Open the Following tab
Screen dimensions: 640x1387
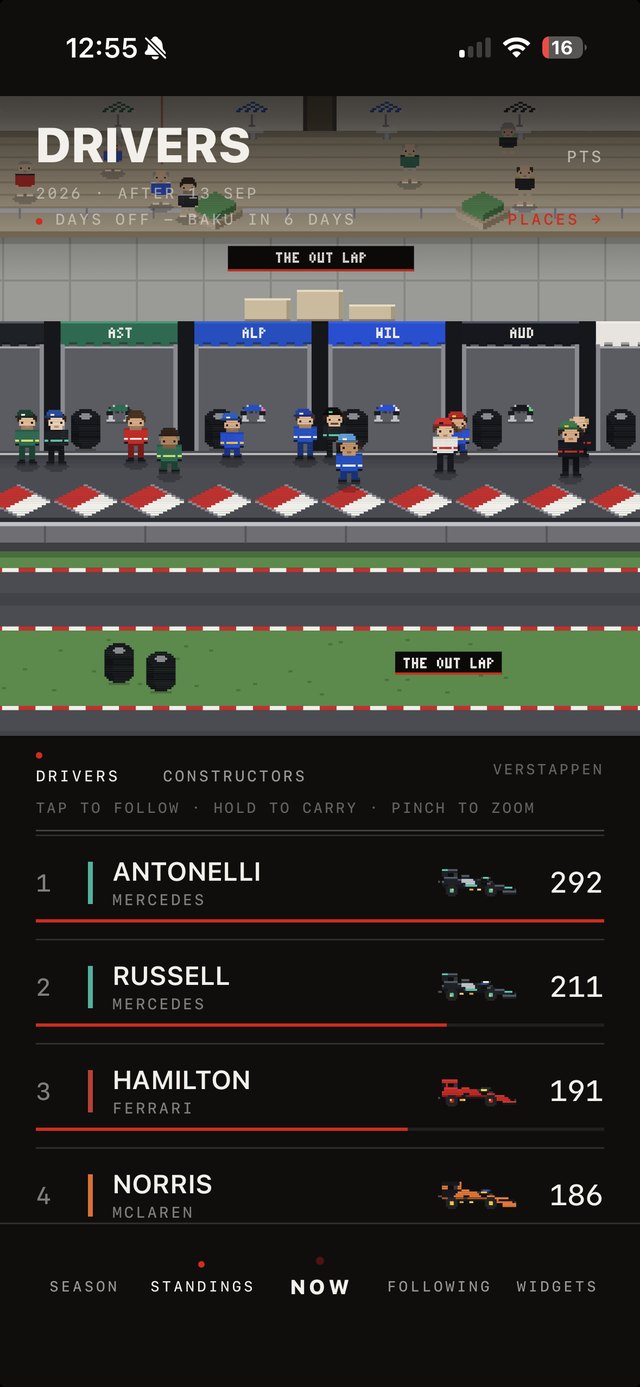point(439,1286)
